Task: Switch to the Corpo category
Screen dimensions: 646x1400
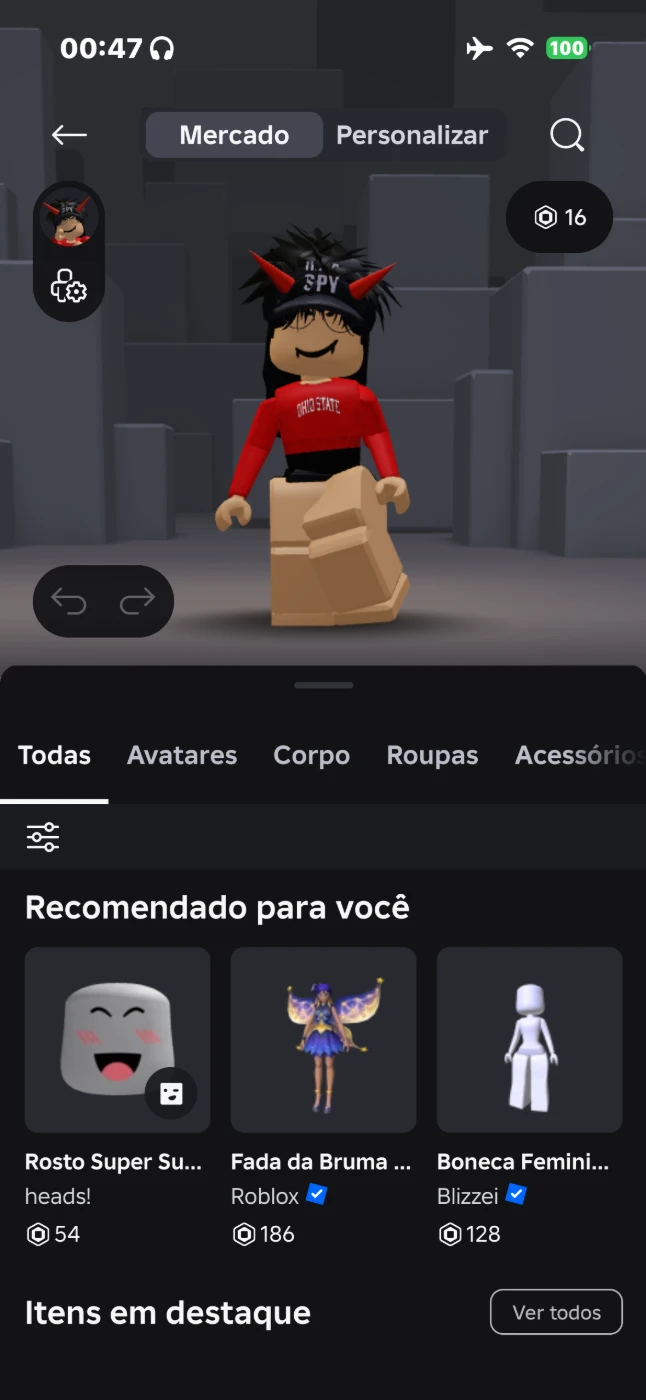Action: [x=312, y=755]
